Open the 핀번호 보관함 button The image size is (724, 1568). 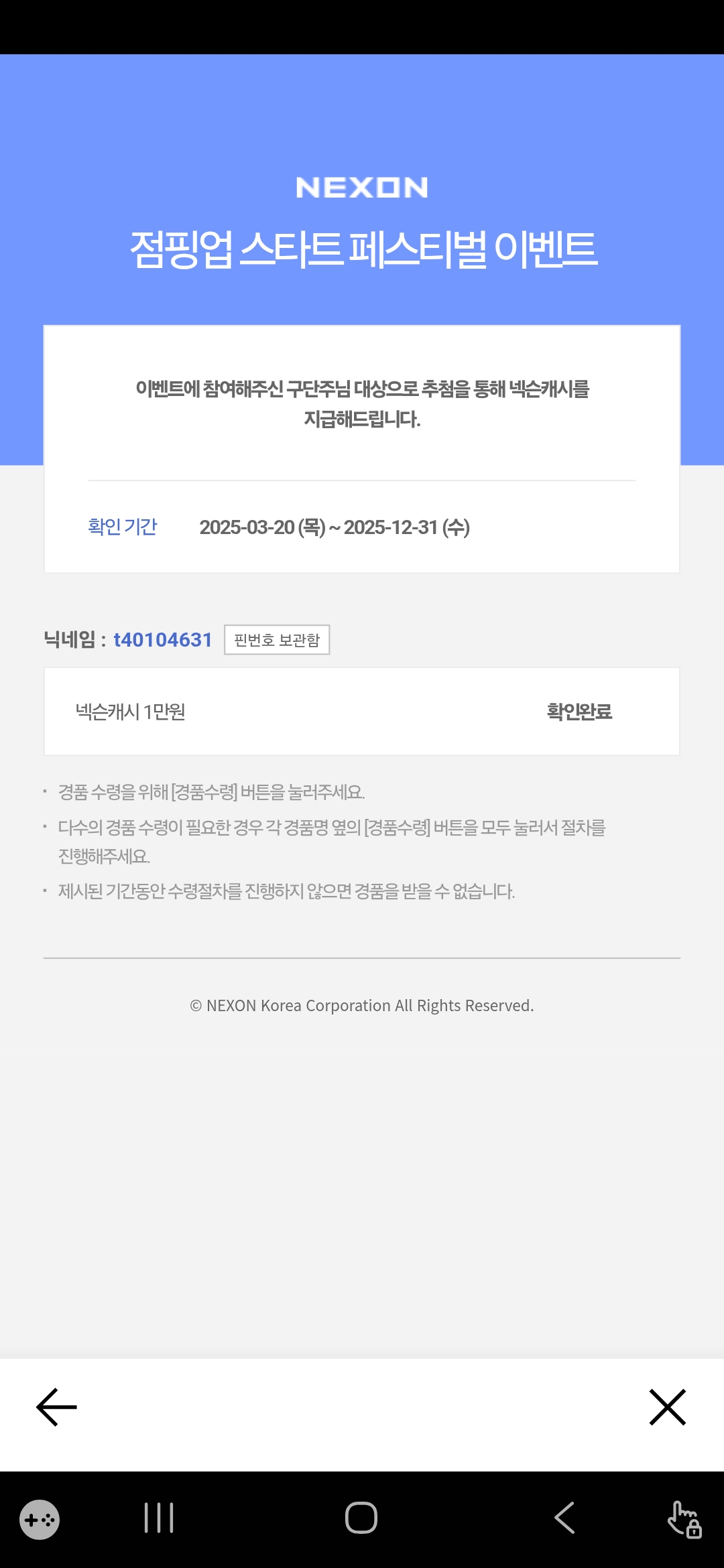tap(277, 640)
